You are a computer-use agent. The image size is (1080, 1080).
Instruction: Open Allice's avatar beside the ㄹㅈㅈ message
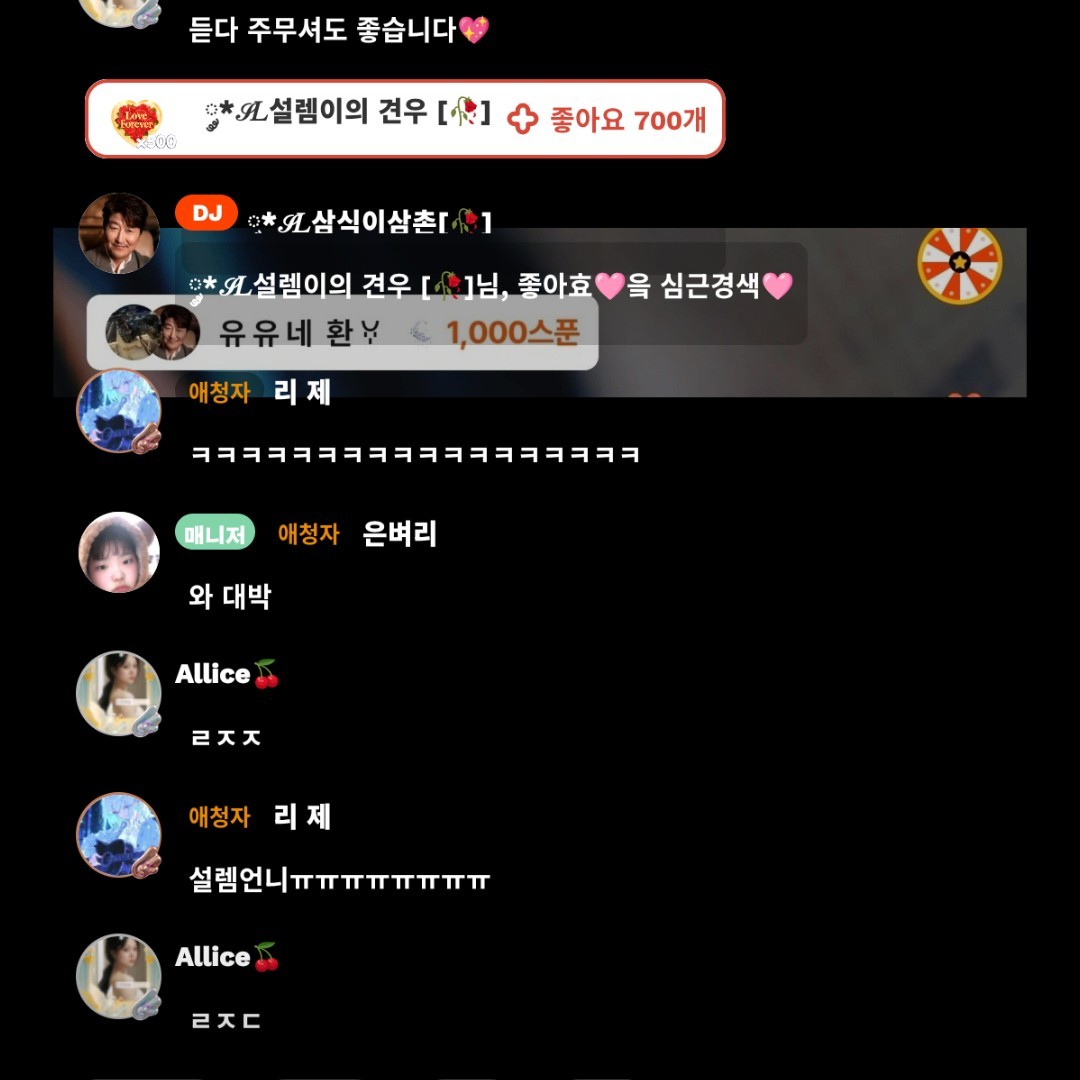click(118, 693)
